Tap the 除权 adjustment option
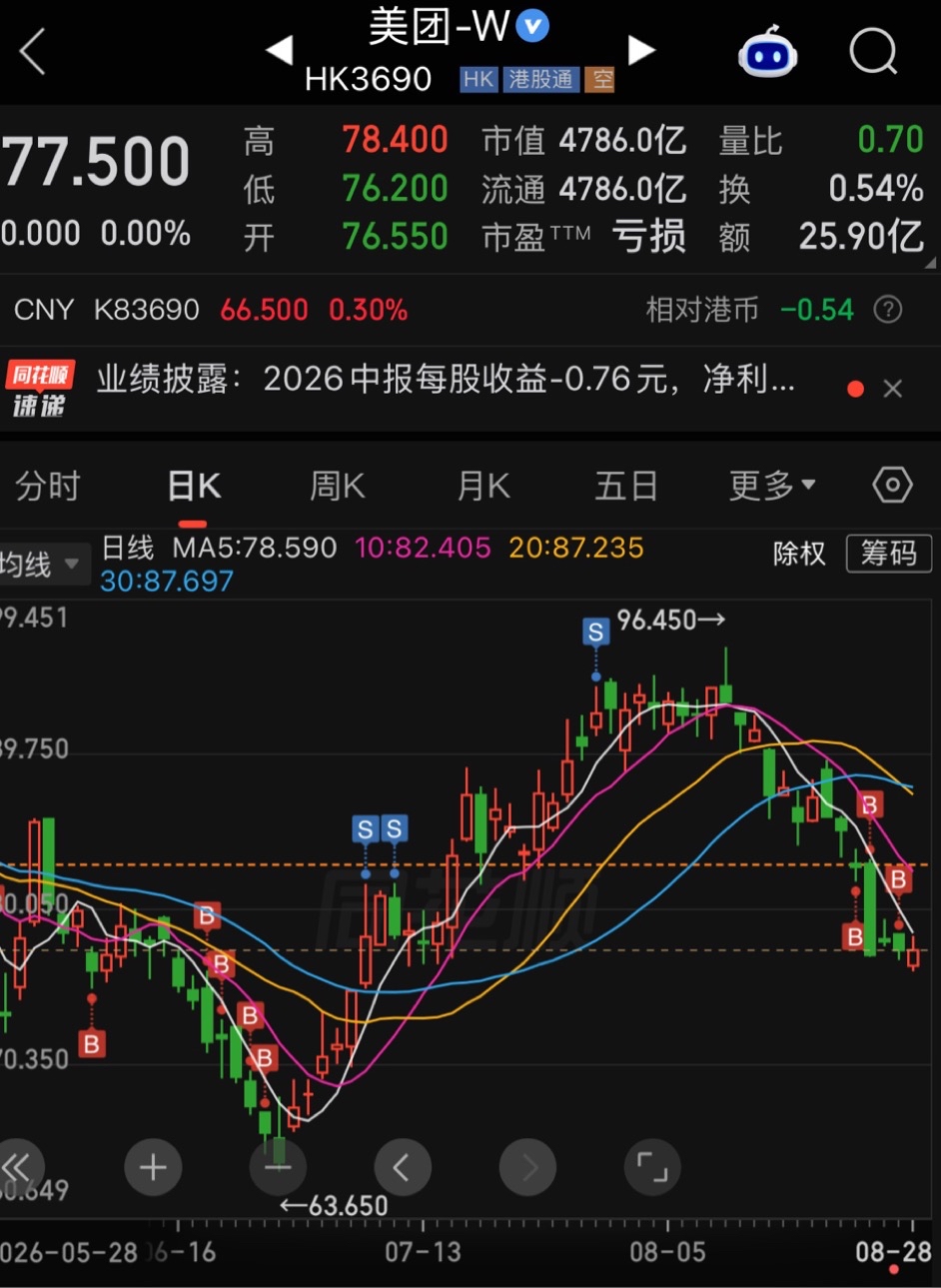 pyautogui.click(x=799, y=554)
